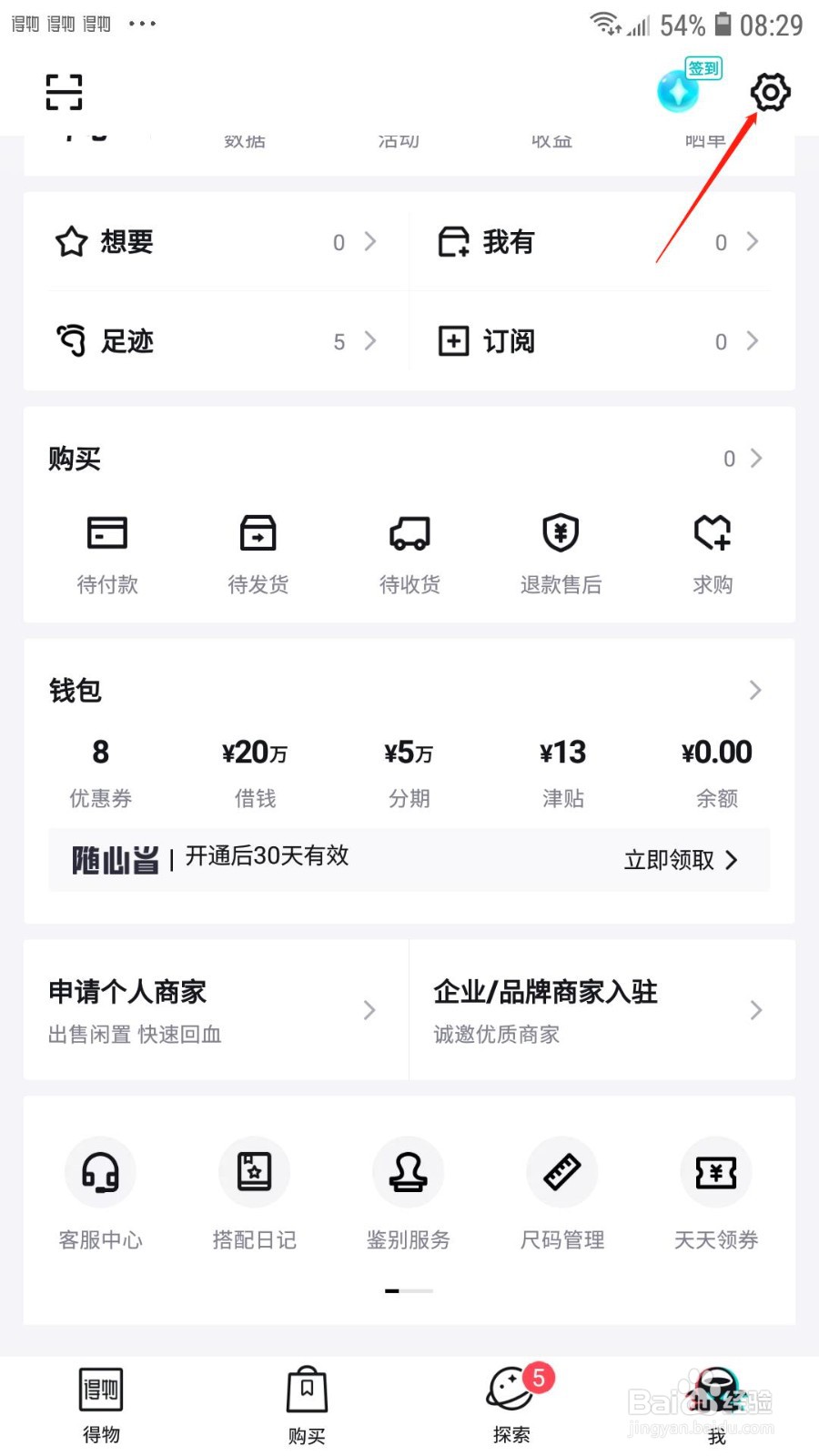Switch to the 探索 tab
This screenshot has height=1456, width=819.
coord(512,1404)
